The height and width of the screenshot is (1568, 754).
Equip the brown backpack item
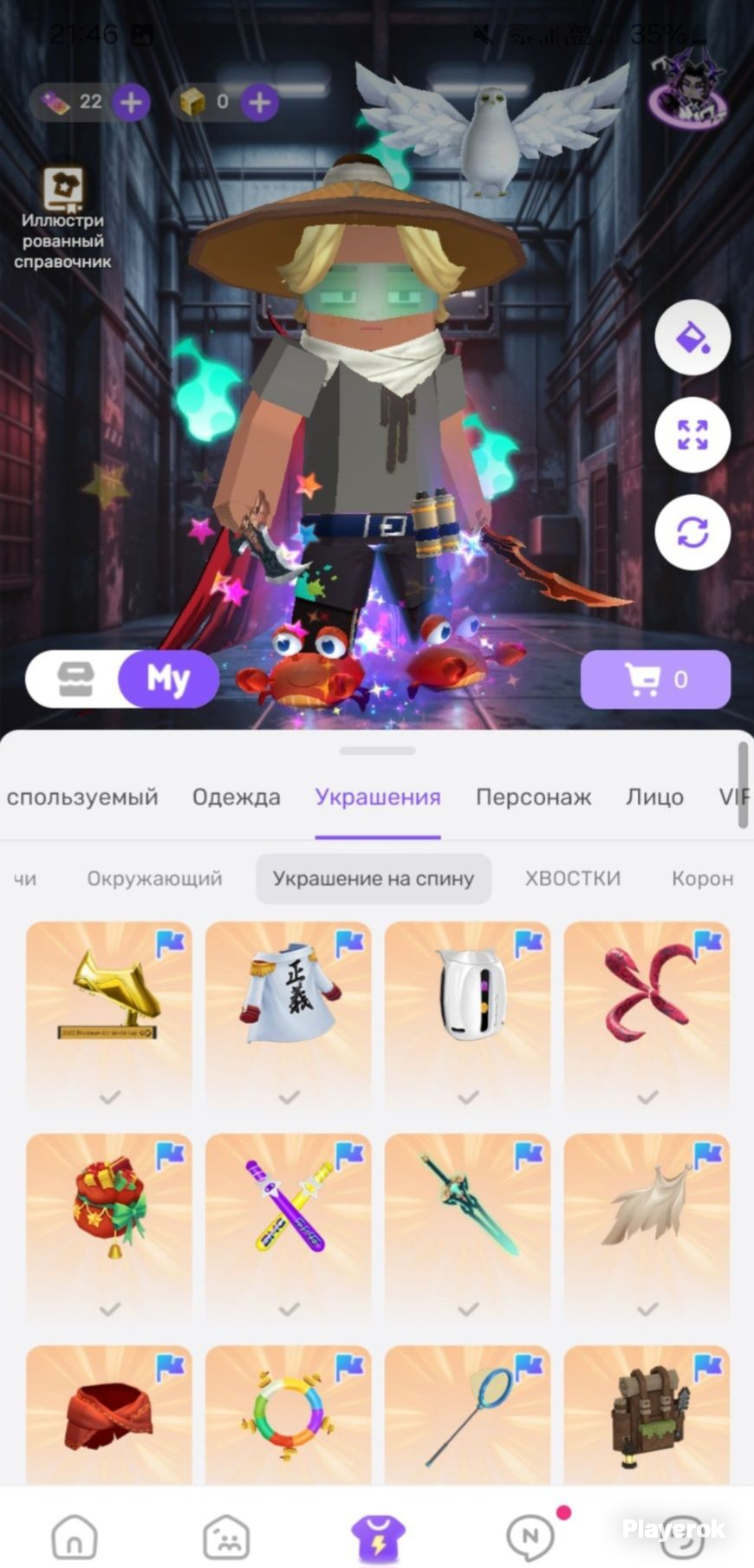647,1415
